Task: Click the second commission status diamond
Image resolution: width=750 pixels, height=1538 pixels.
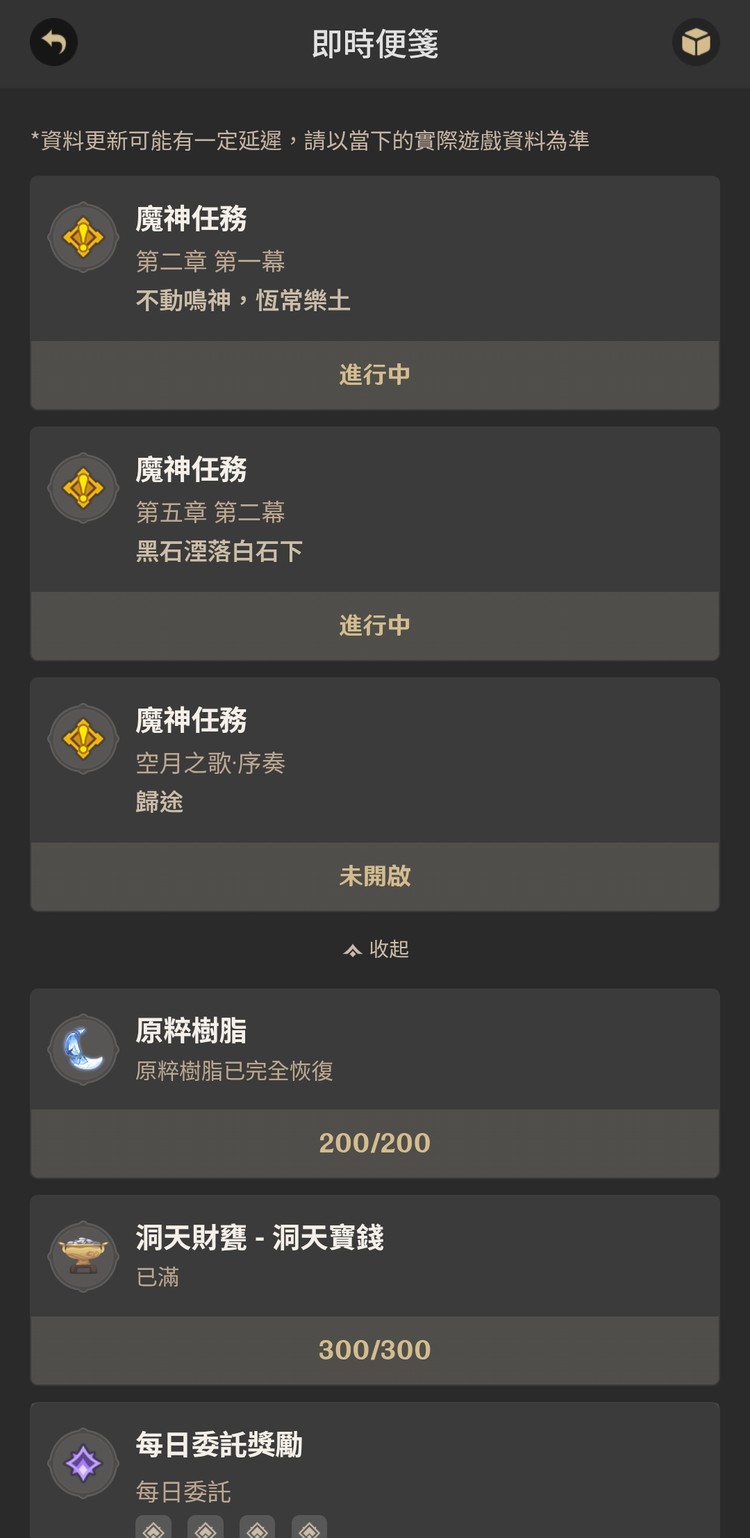Action: (206, 1526)
